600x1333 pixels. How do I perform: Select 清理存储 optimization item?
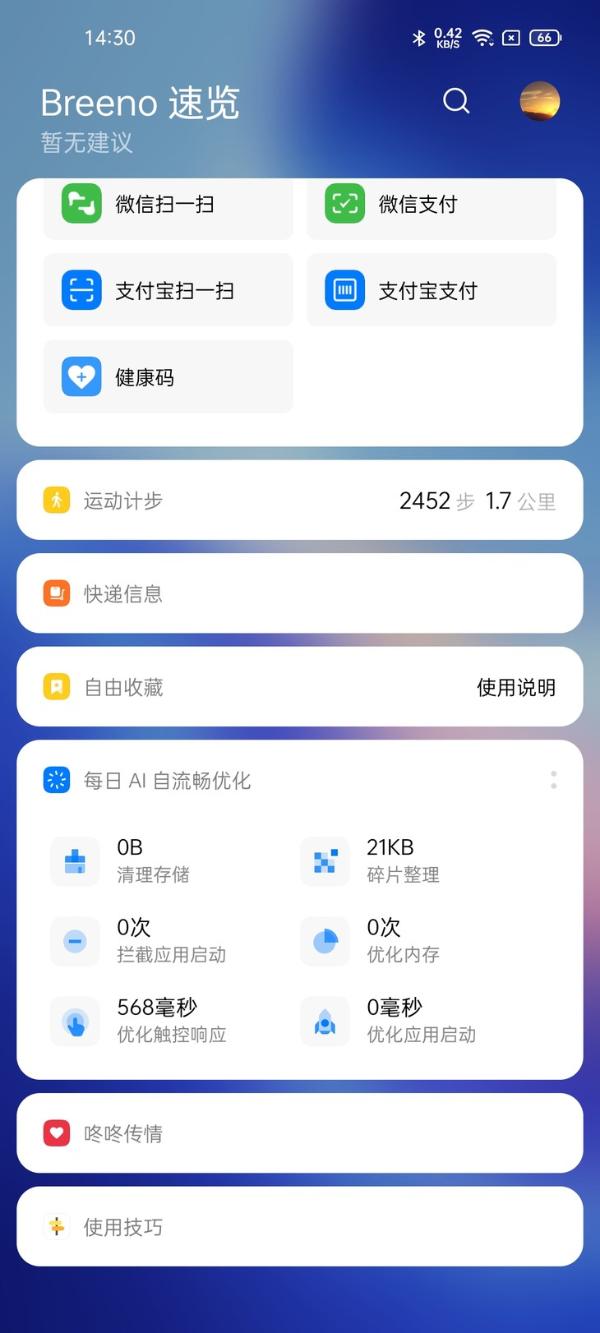pos(150,861)
